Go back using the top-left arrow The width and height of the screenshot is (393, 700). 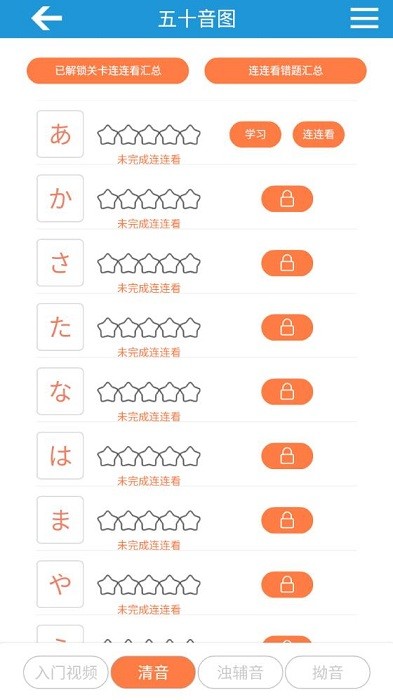coord(46,19)
